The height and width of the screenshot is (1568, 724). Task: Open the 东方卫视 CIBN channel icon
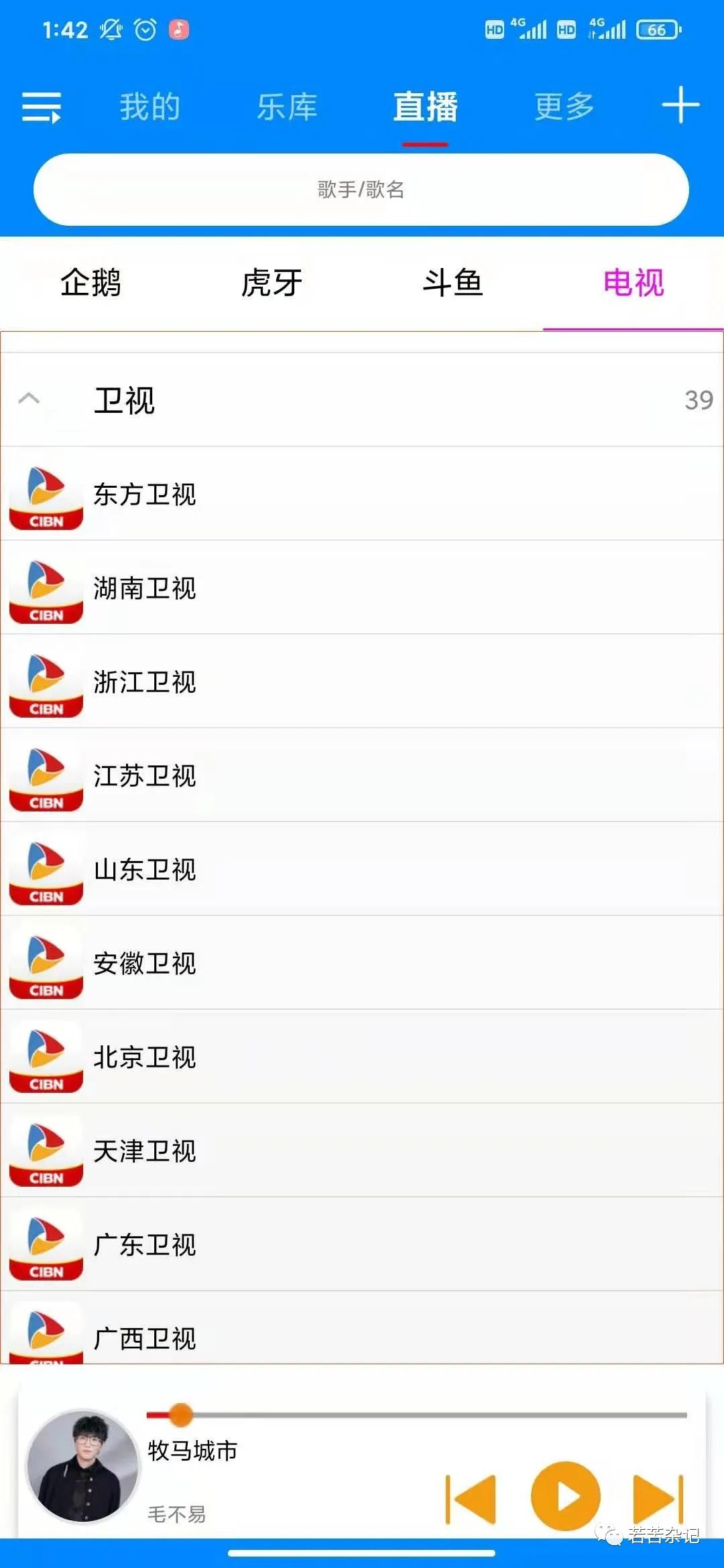point(45,495)
